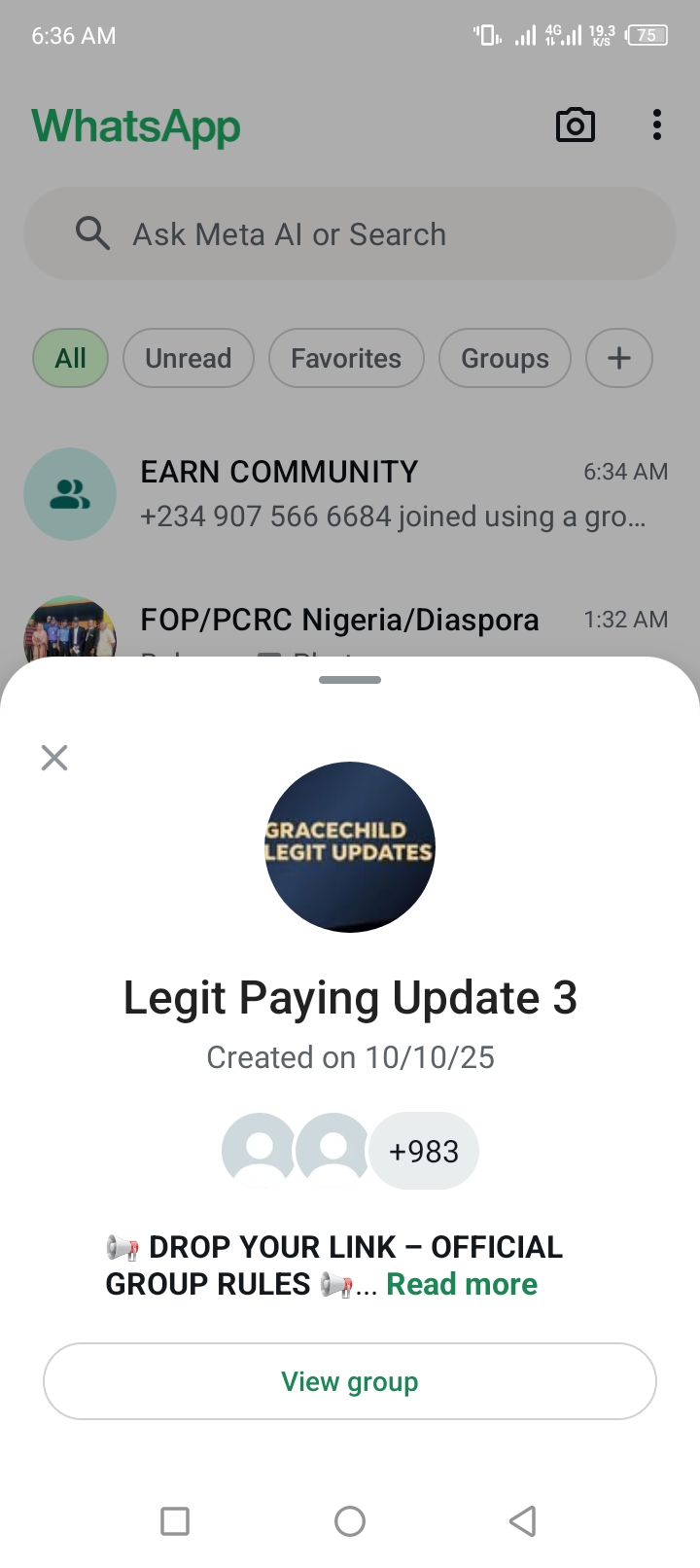Select the Favorites filter chip
Screen dimensions: 700x1568
(346, 358)
